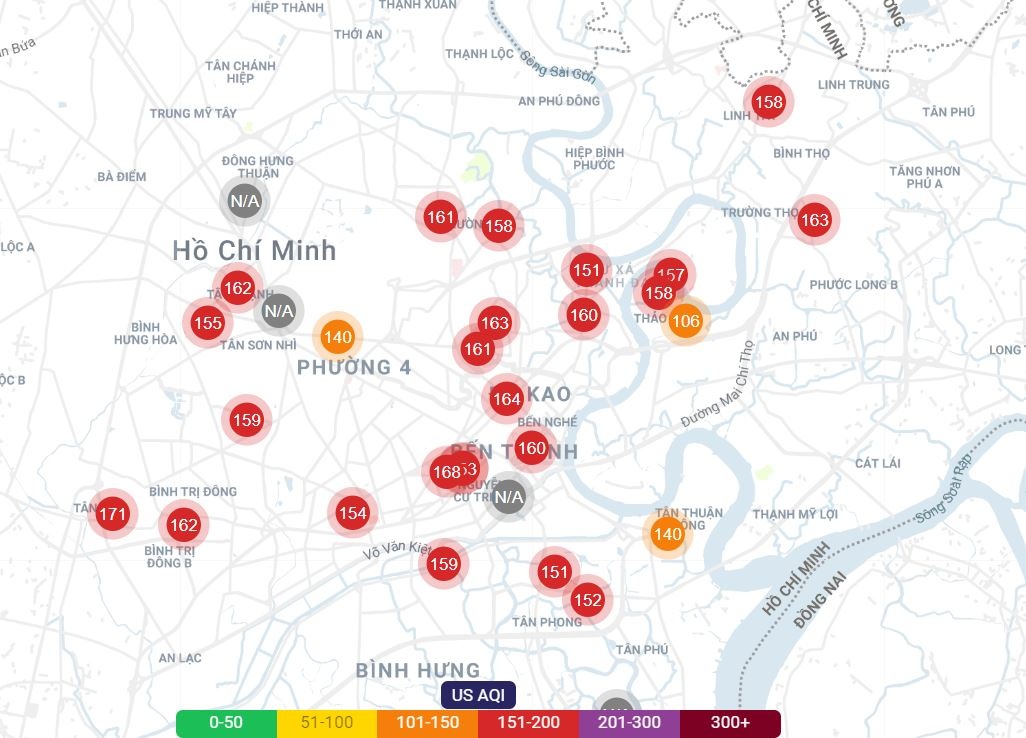
Task: Select the 164 AQI station marker
Action: tap(506, 399)
